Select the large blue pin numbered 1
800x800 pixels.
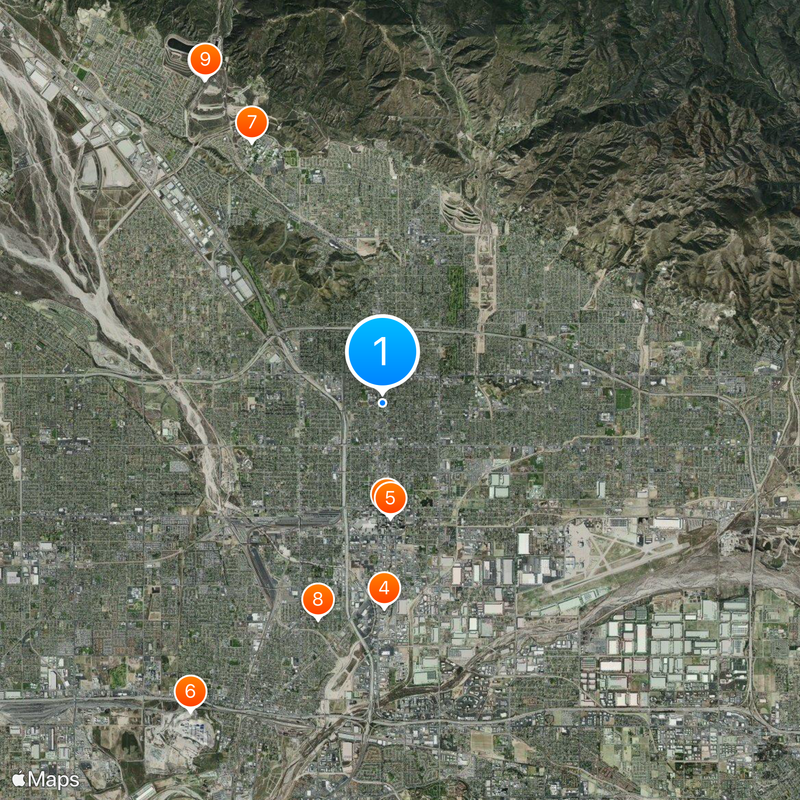381,352
